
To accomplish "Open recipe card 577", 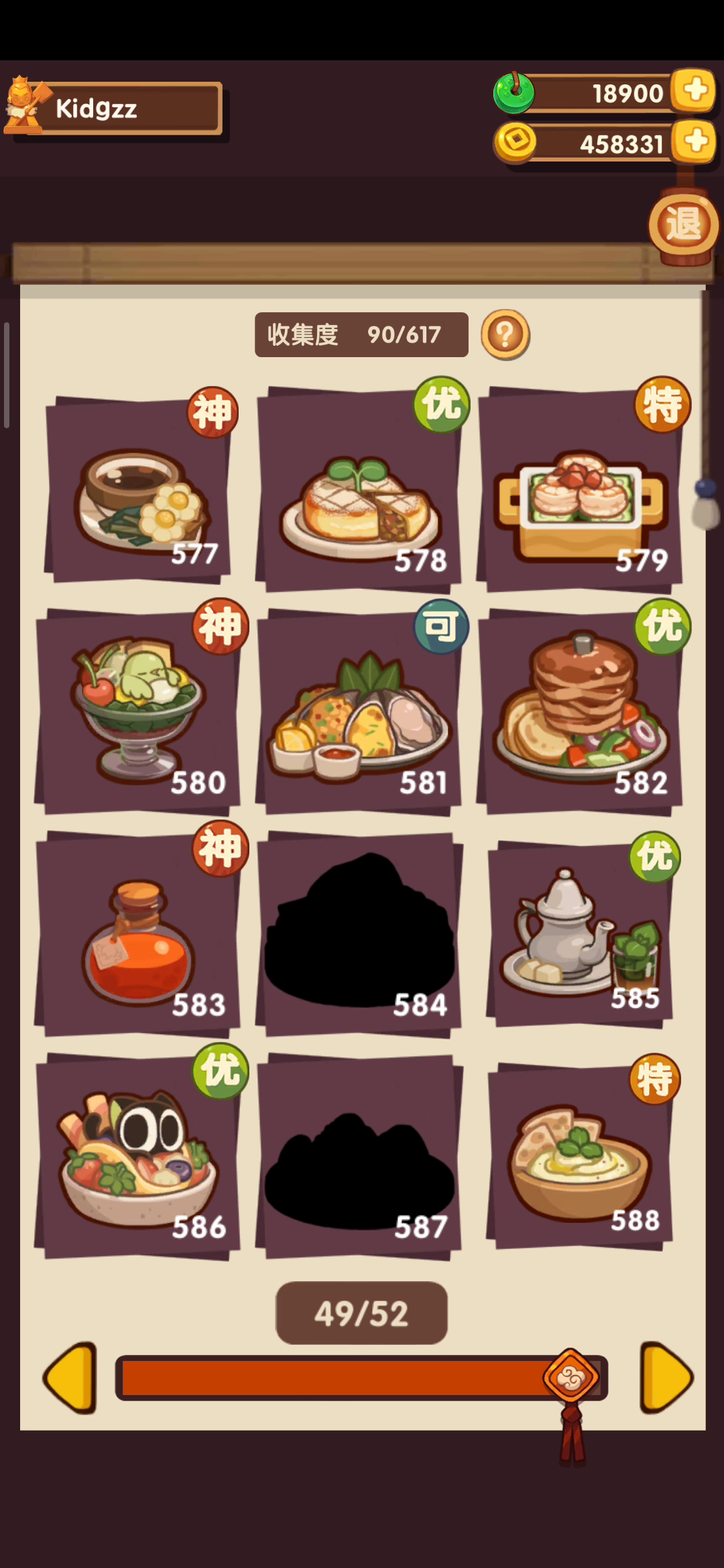I will 139,489.
